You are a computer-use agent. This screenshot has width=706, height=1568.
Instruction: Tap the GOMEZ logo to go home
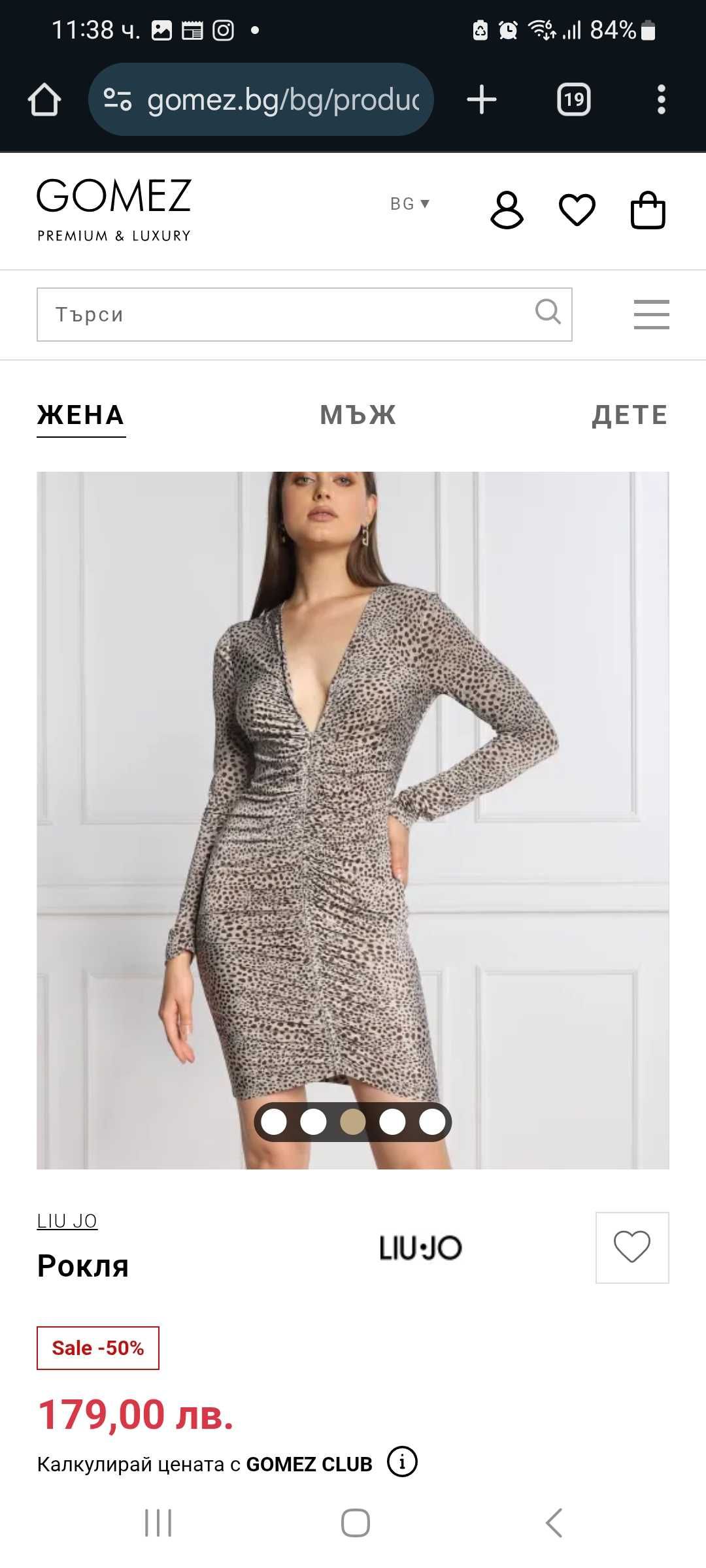click(114, 209)
